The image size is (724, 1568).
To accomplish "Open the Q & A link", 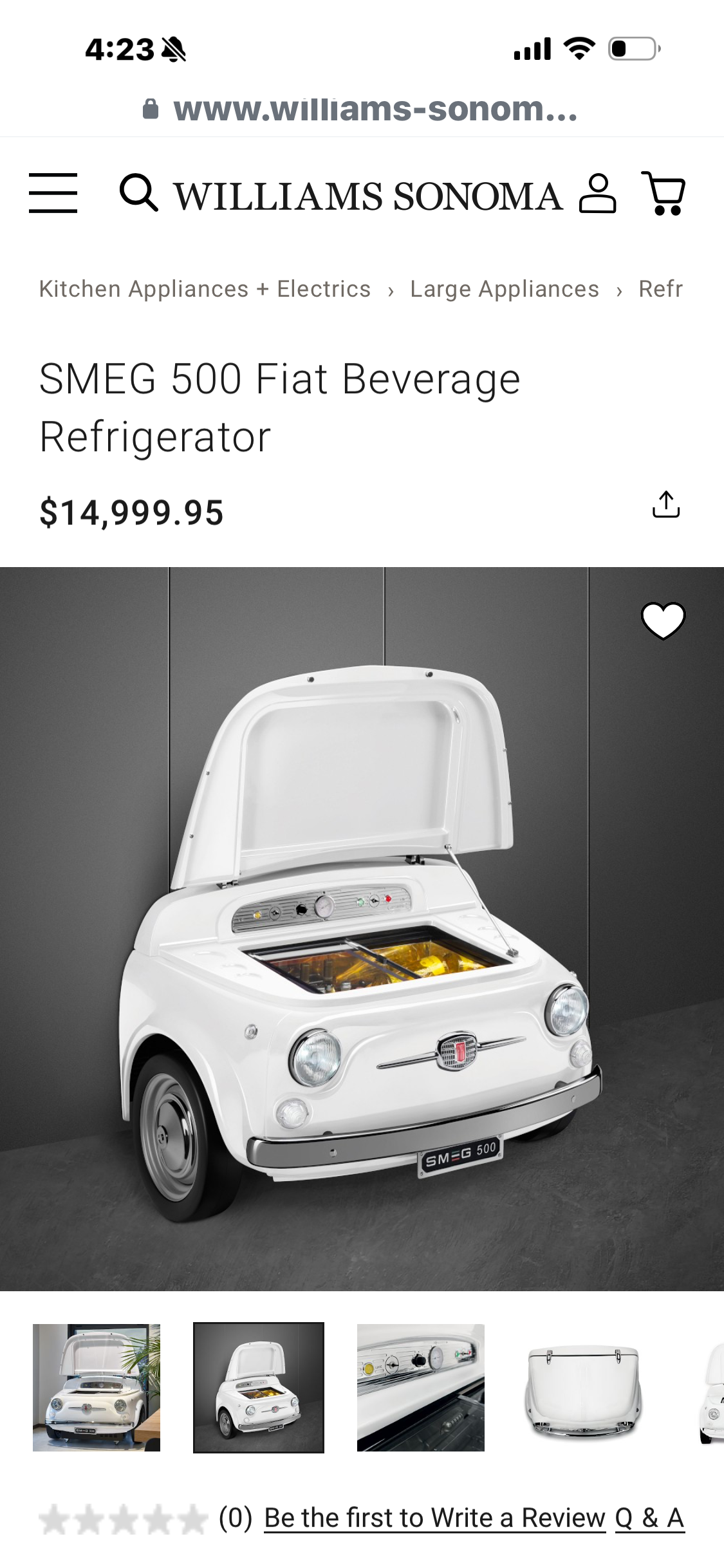I will [649, 1518].
